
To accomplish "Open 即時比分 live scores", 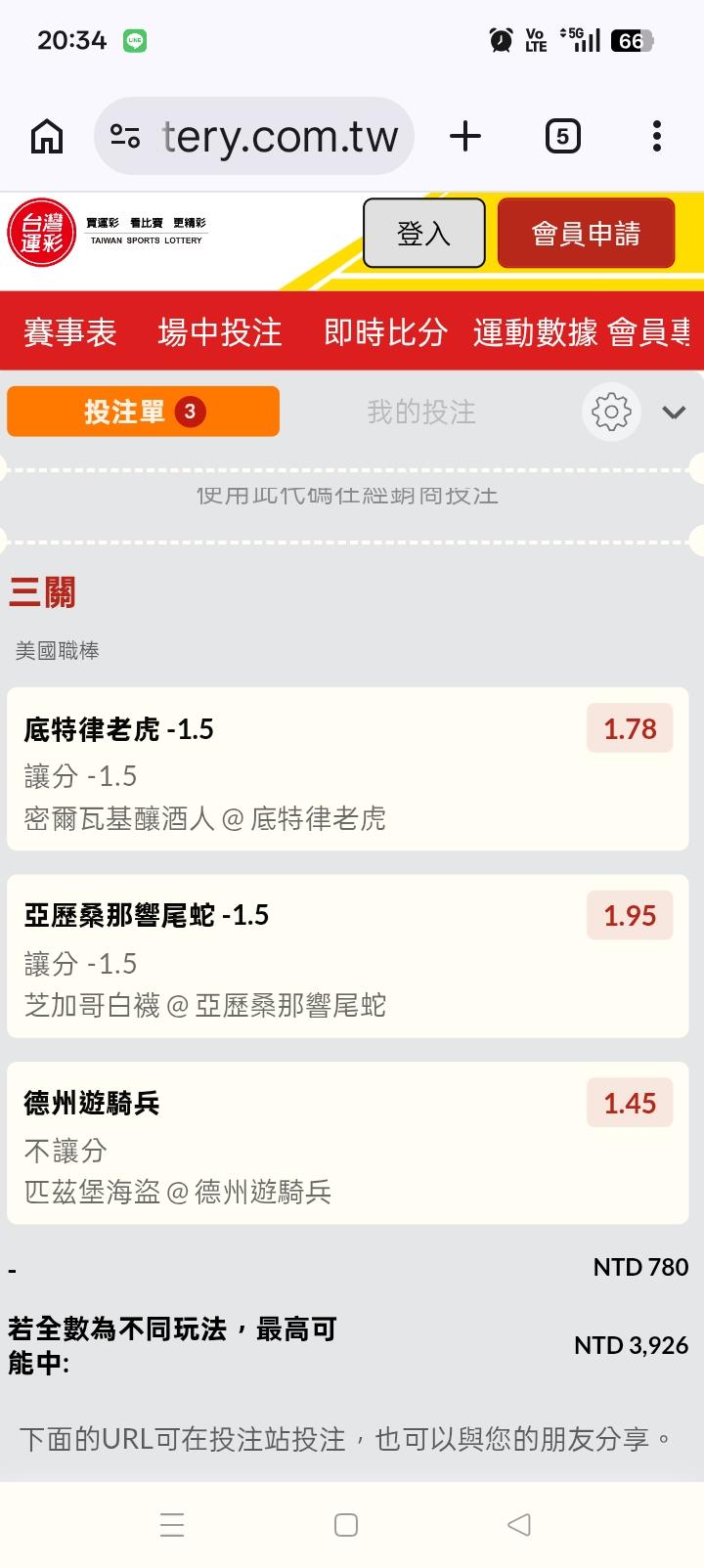I will [x=385, y=332].
